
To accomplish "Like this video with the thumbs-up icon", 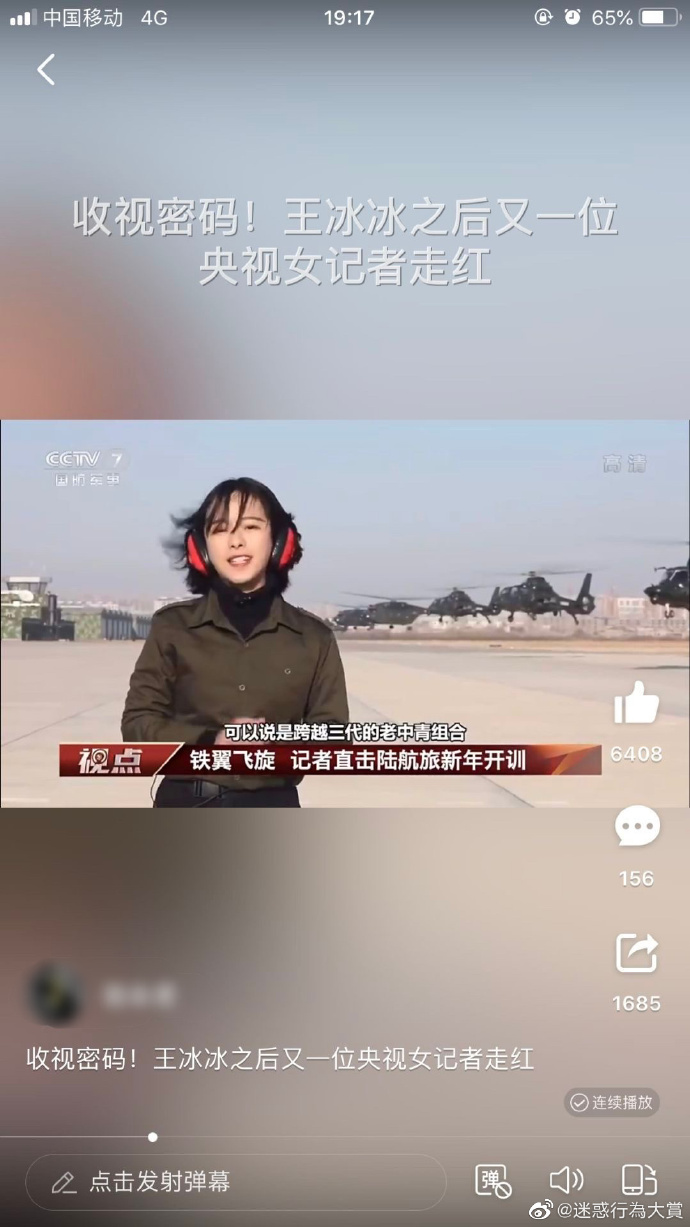I will pos(636,704).
